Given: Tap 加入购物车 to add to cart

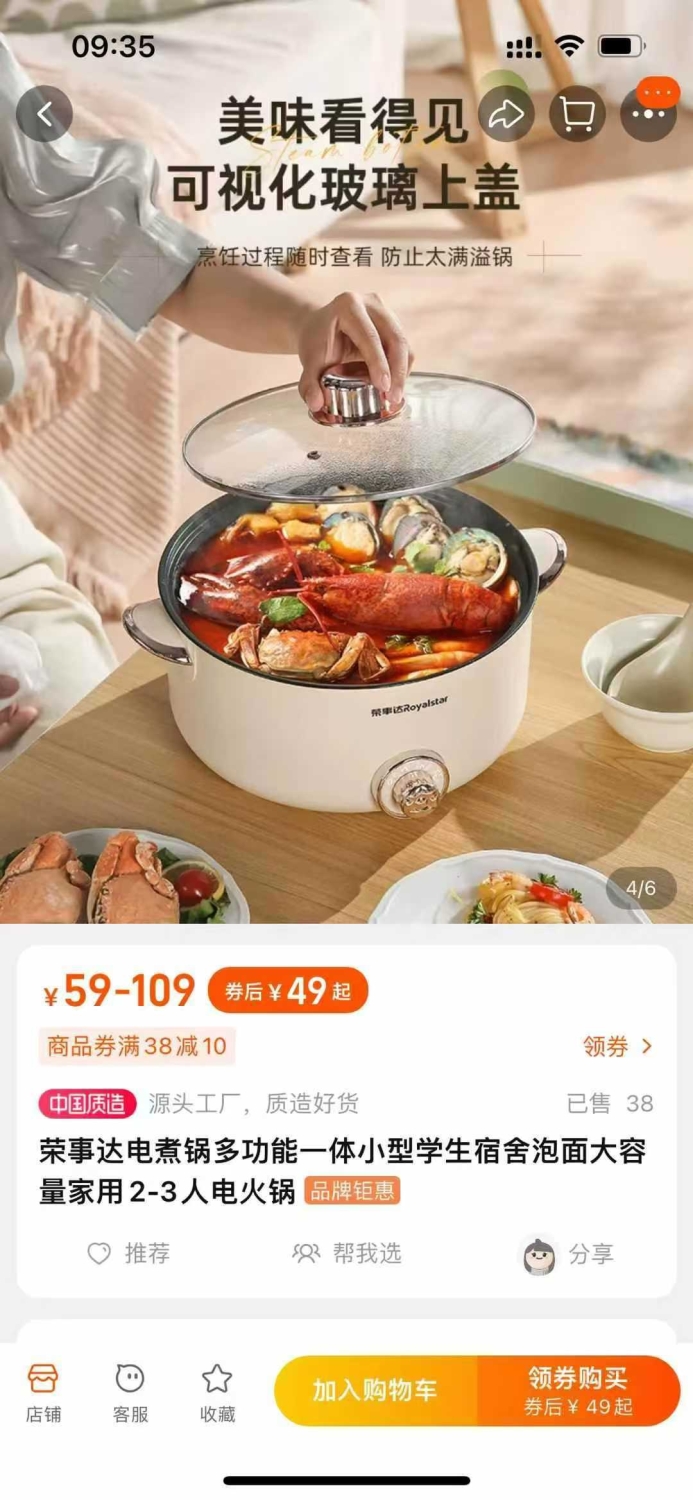Looking at the screenshot, I should coord(376,1391).
